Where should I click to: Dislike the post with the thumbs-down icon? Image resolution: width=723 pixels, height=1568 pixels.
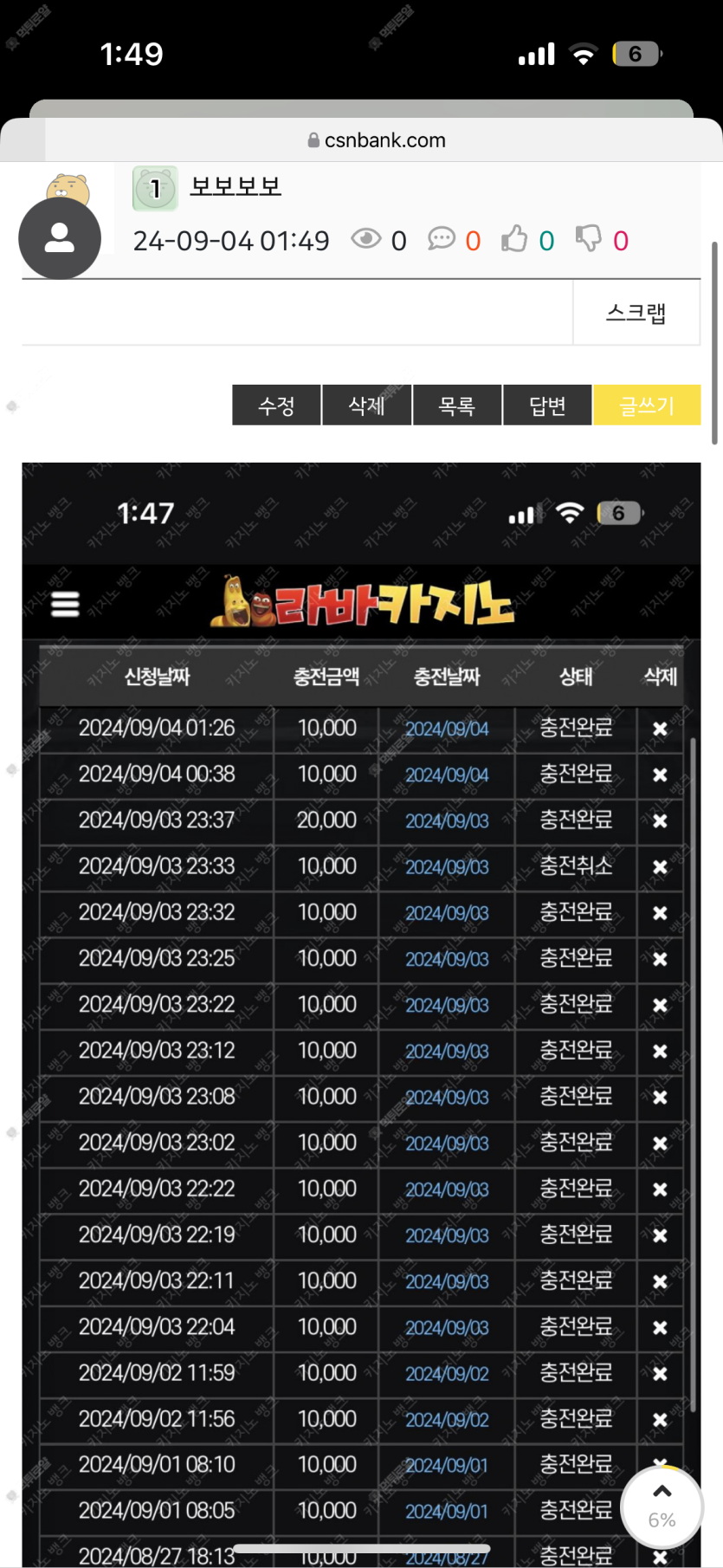pyautogui.click(x=589, y=239)
